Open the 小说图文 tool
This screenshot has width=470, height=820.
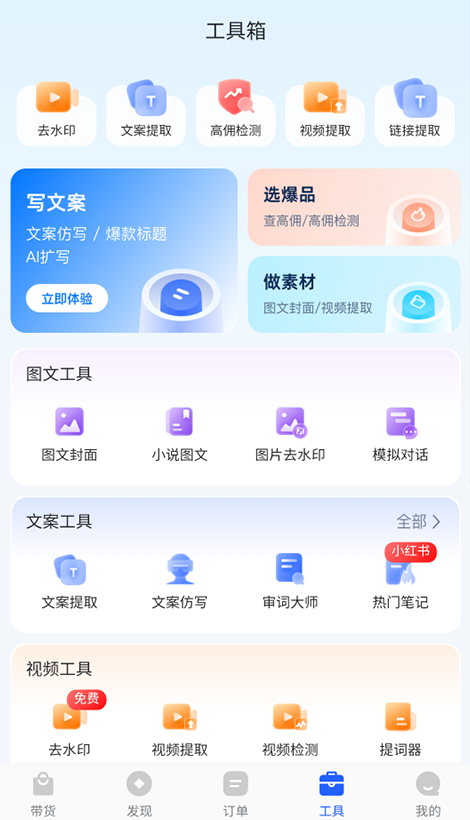click(180, 435)
